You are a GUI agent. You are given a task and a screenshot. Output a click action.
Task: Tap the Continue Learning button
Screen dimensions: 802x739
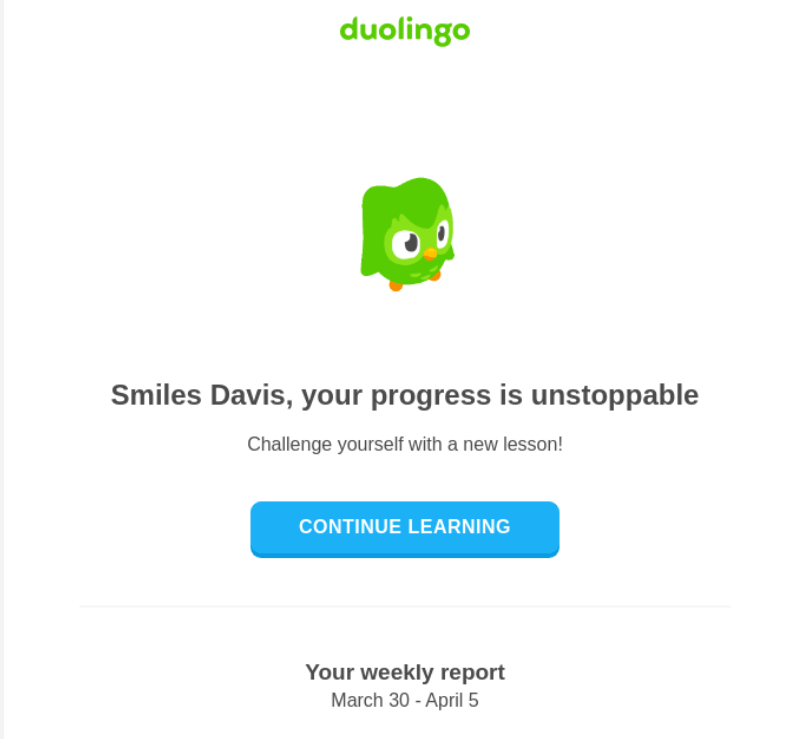coord(404,527)
